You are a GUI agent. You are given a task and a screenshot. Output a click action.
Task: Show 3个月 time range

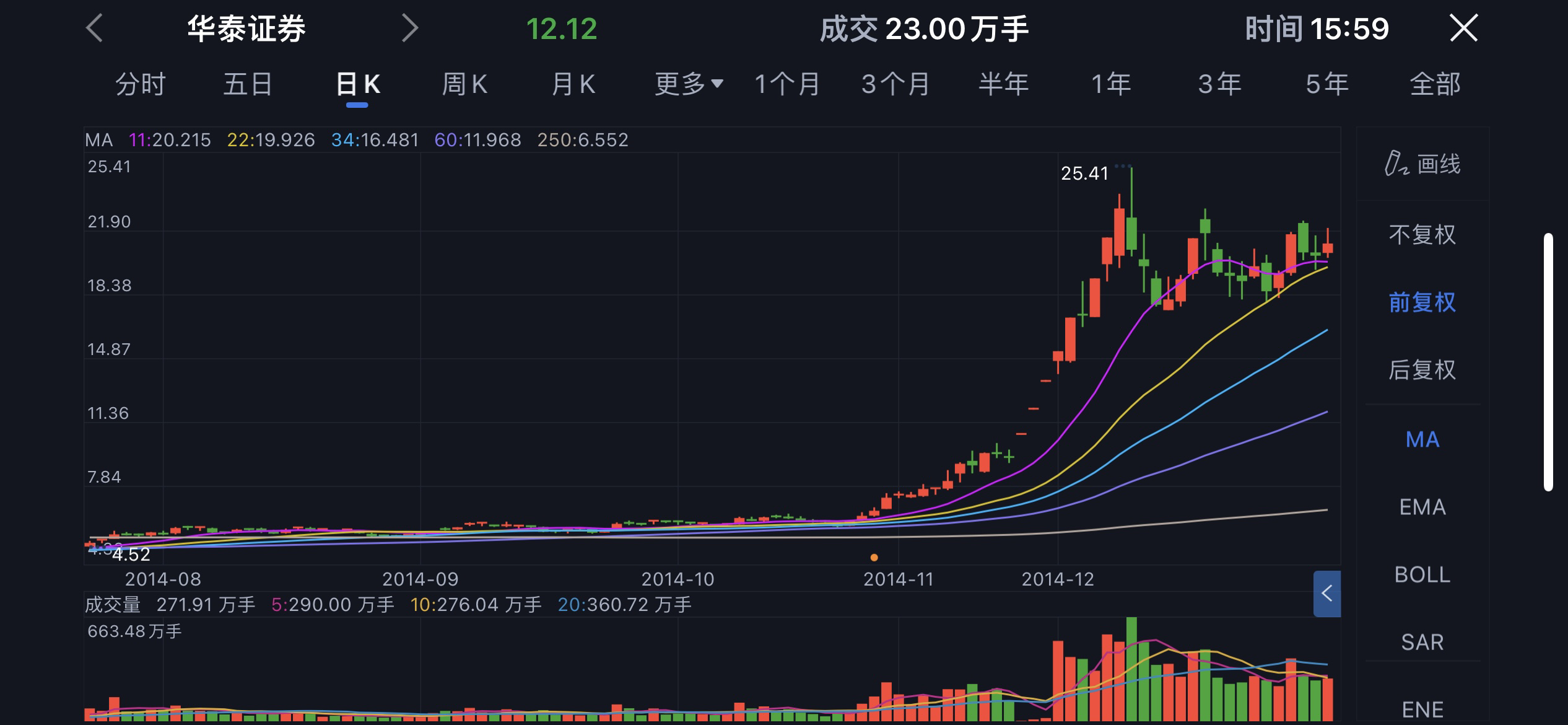895,84
